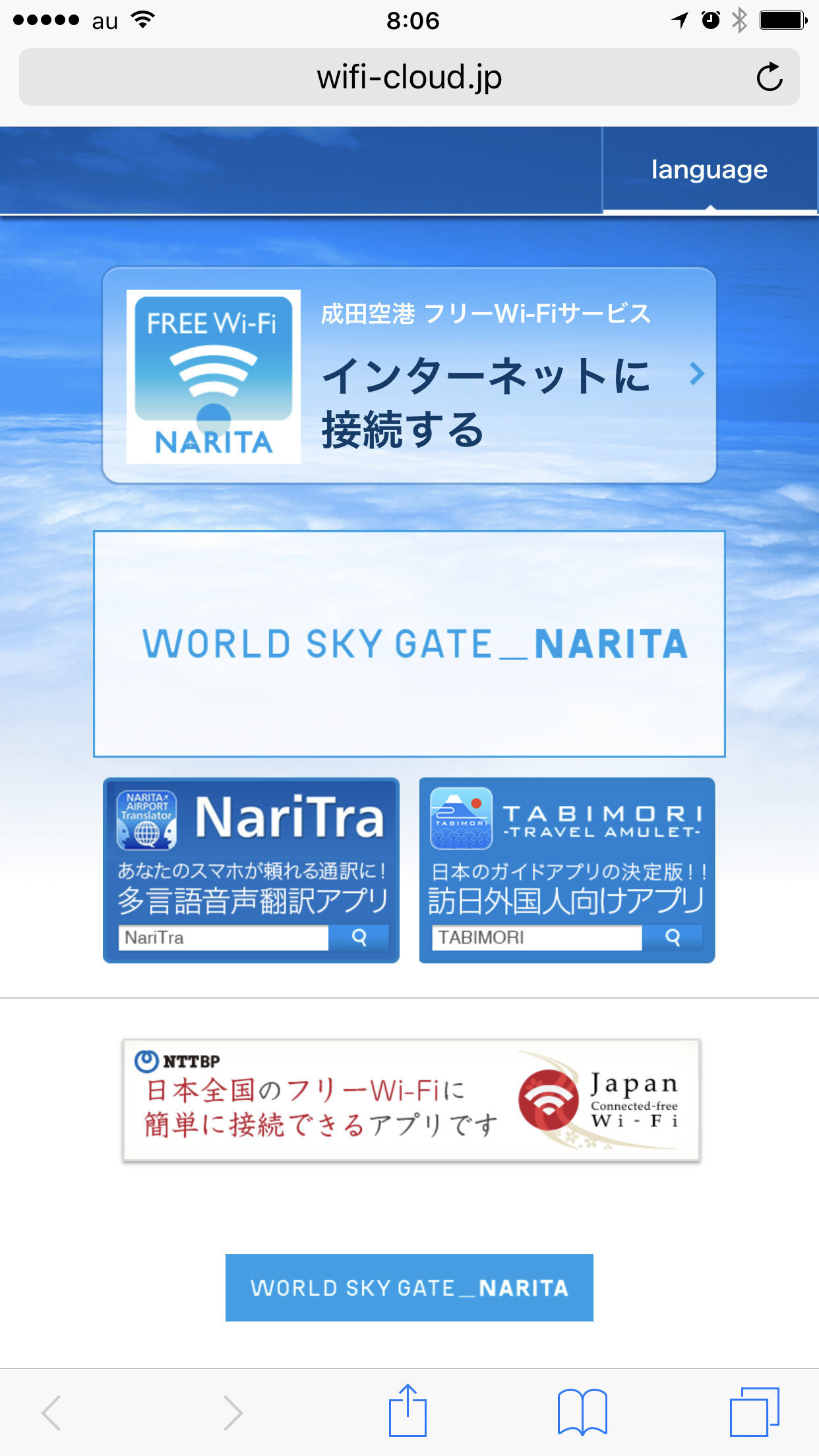Open the large WORLD SKY GATE_NARITA banner
This screenshot has width=819, height=1456.
409,644
